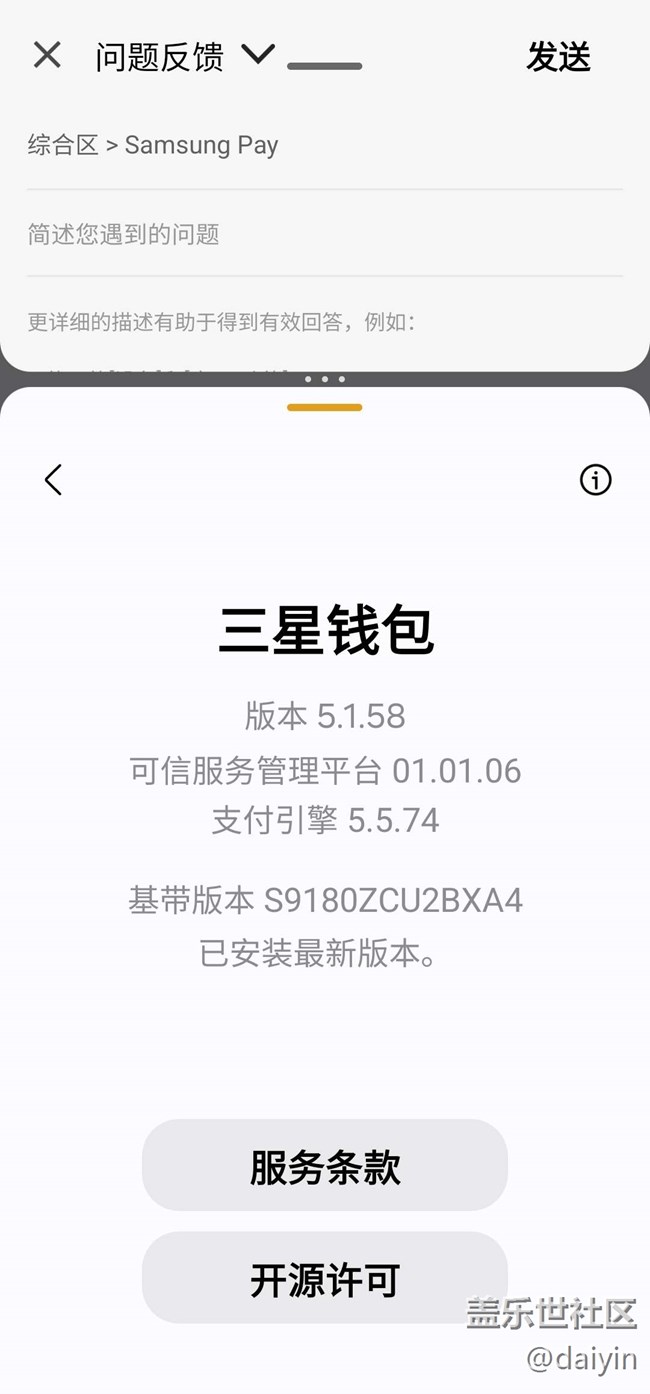Open the app info icon
The width and height of the screenshot is (650, 1394).
coord(595,480)
